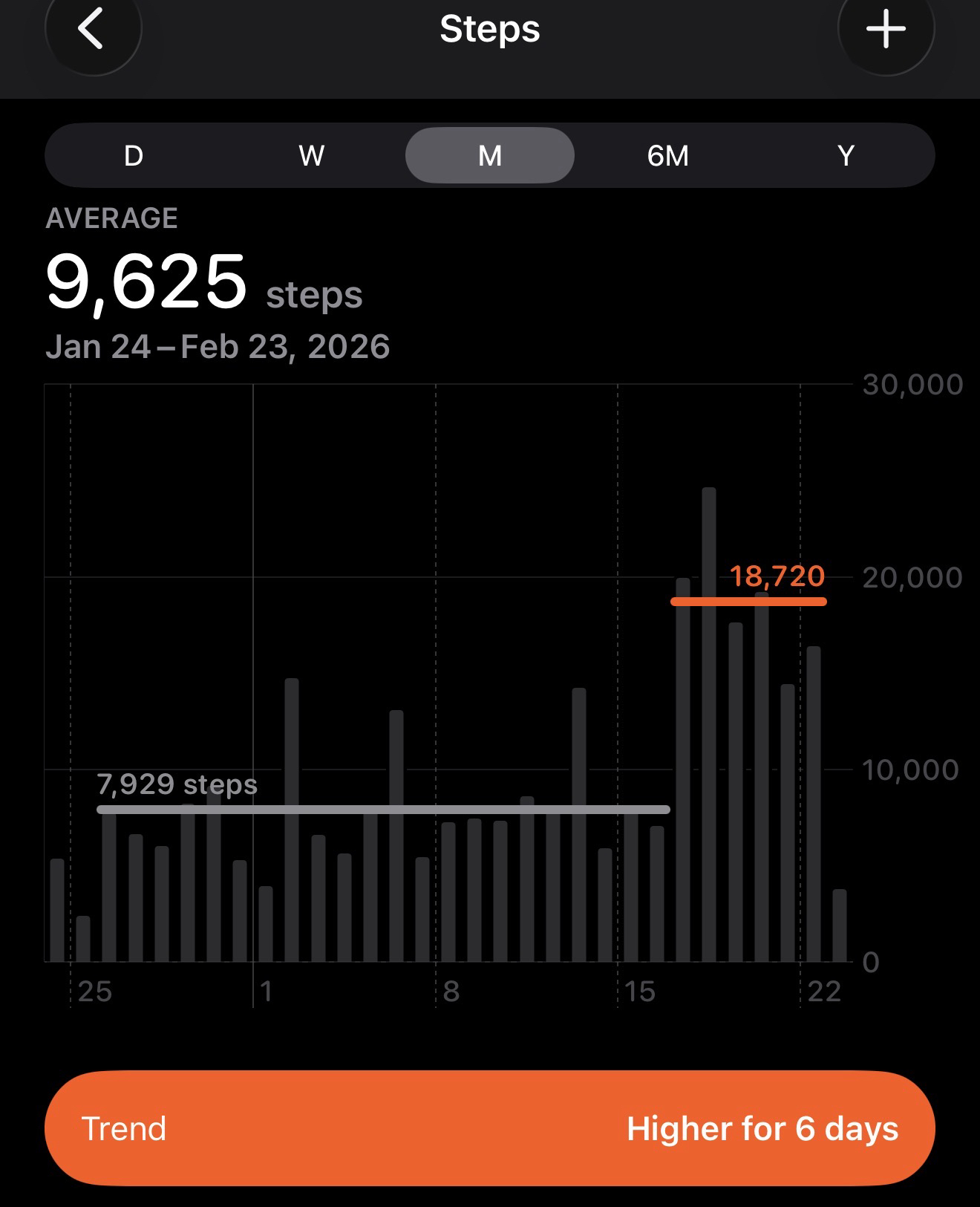Open the Trend Higher for 6 days banner
Image resolution: width=980 pixels, height=1207 pixels.
click(x=490, y=1128)
